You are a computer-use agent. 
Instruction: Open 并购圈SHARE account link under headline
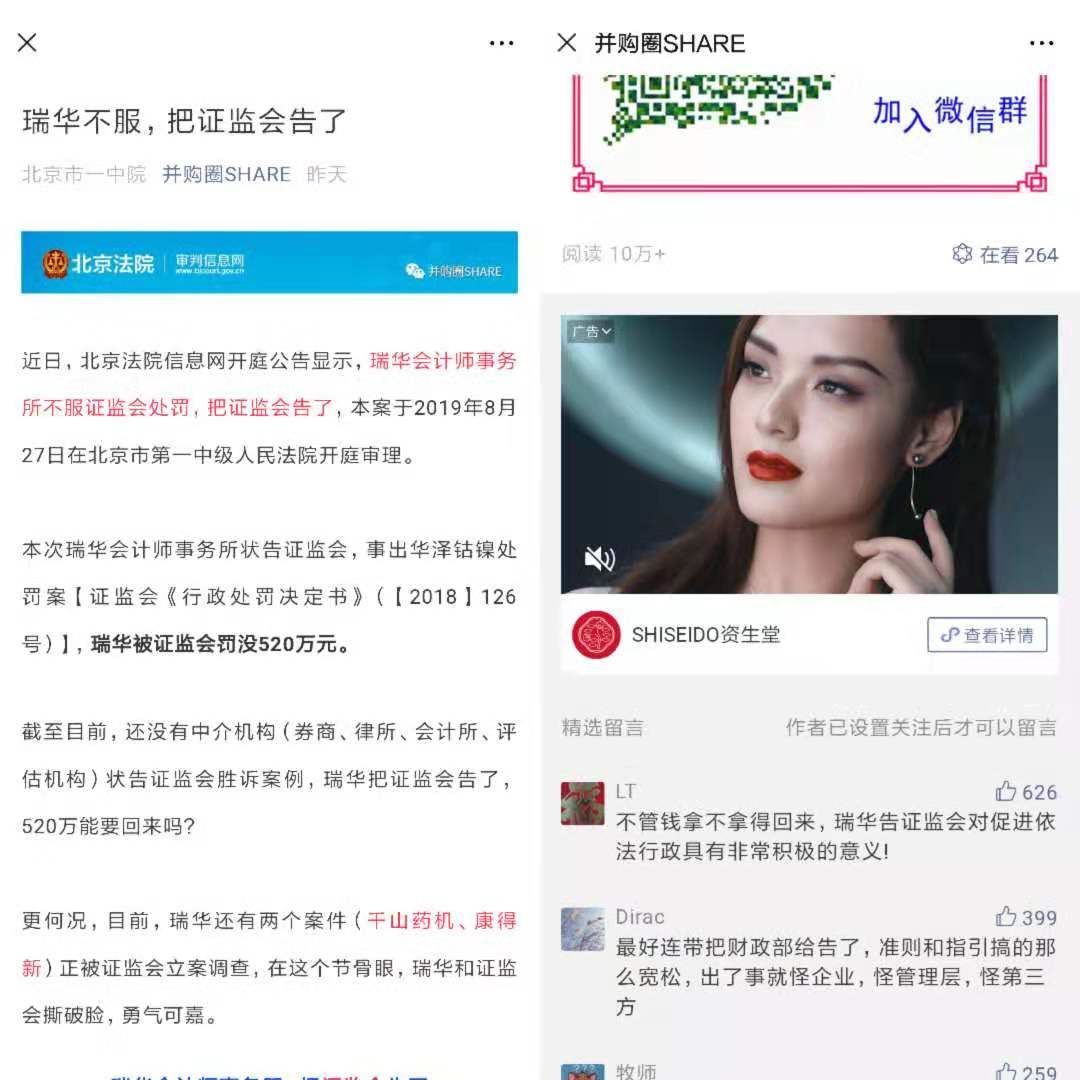pyautogui.click(x=227, y=174)
